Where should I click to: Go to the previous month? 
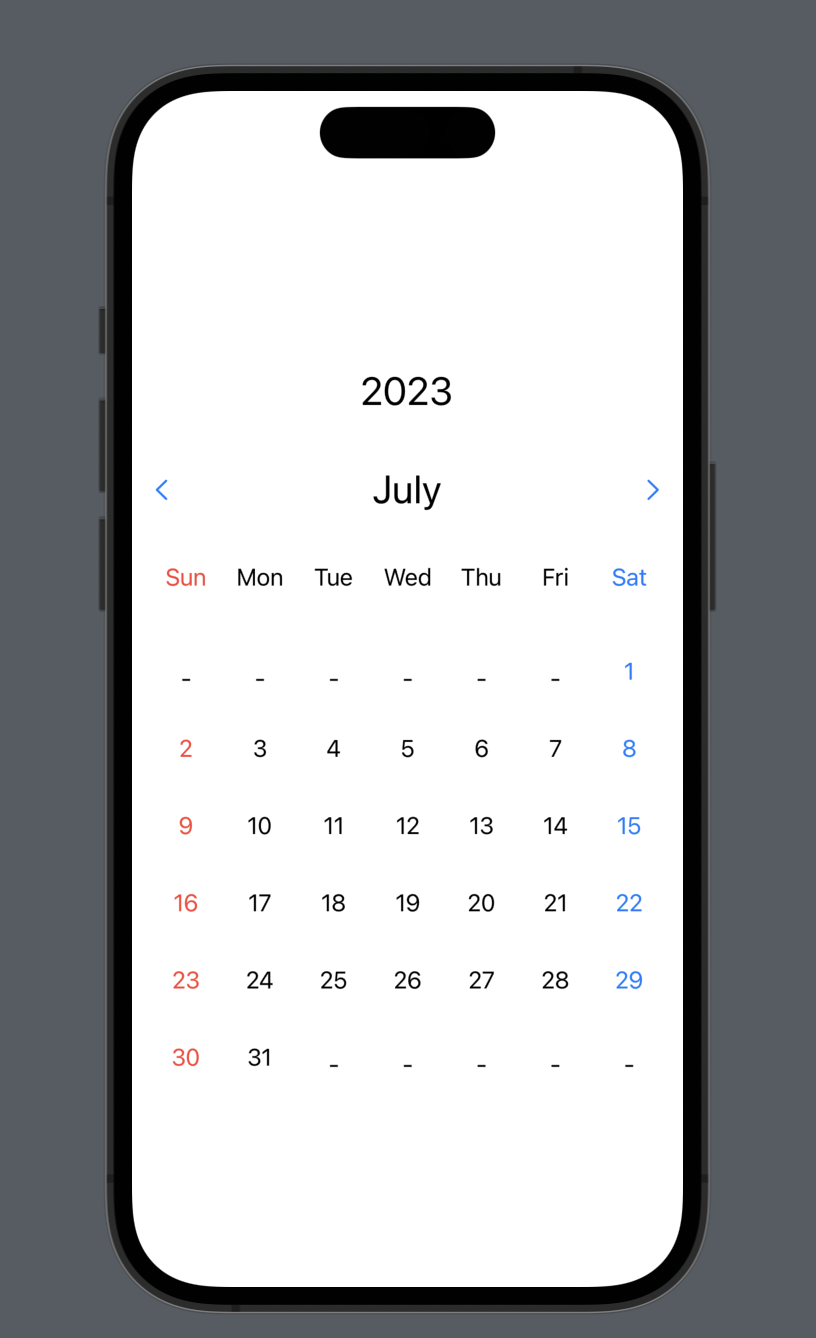tap(162, 490)
